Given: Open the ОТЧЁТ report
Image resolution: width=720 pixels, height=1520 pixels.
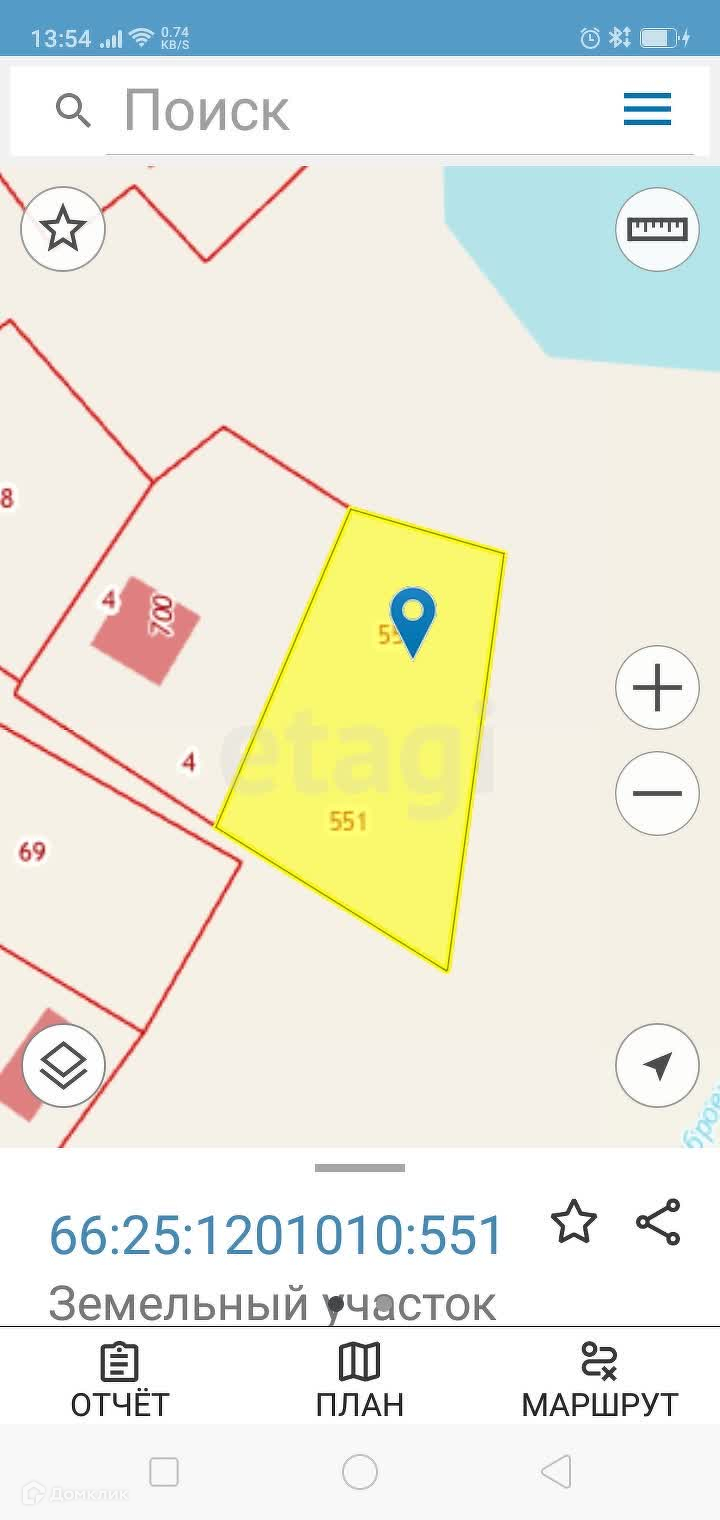Looking at the screenshot, I should [x=120, y=1380].
